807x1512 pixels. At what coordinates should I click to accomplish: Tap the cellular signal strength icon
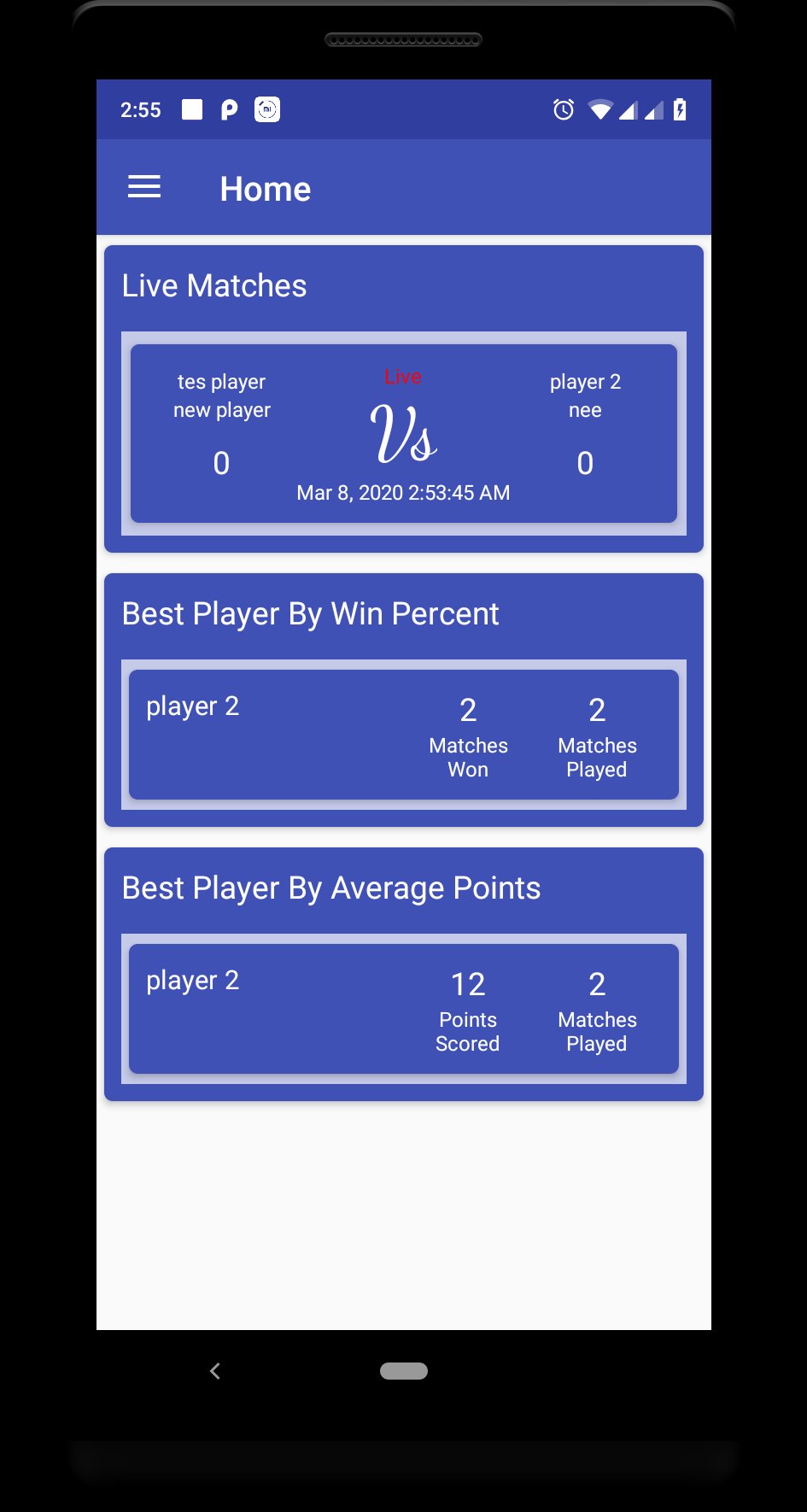pyautogui.click(x=630, y=109)
